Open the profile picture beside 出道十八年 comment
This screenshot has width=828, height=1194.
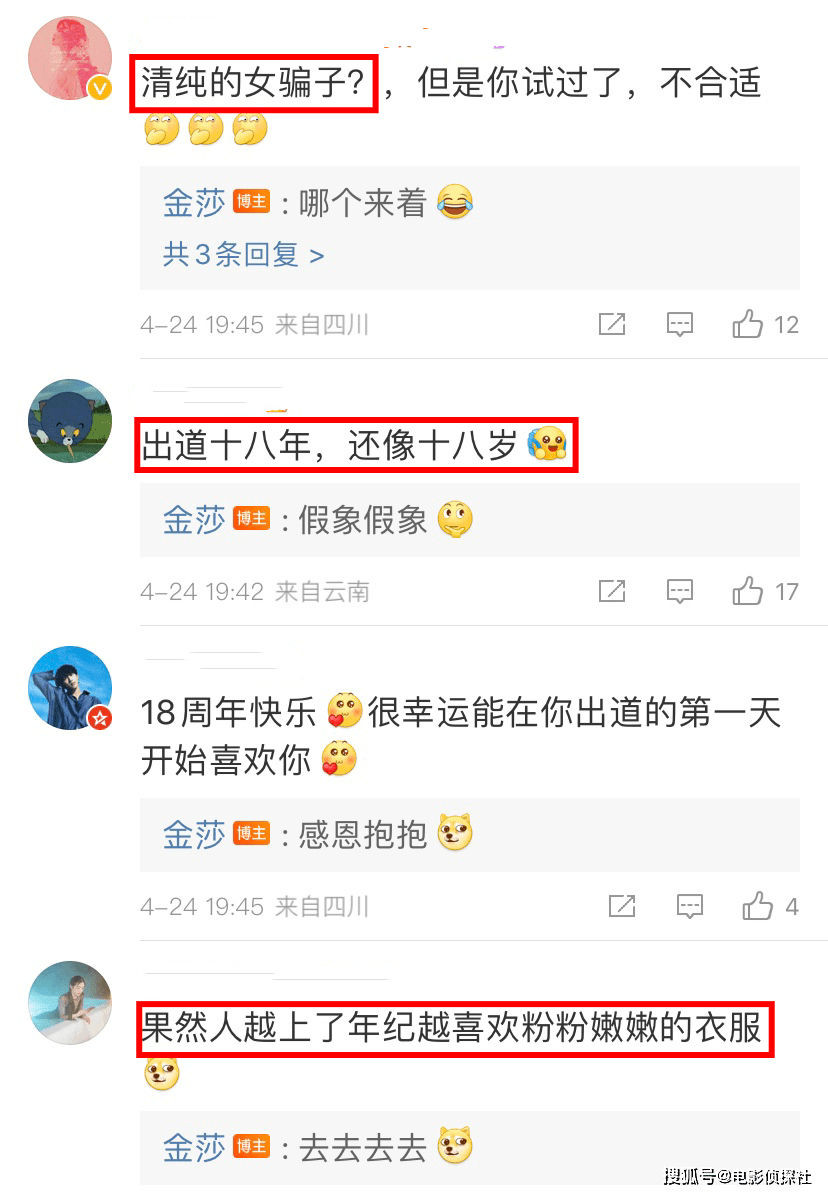point(69,420)
